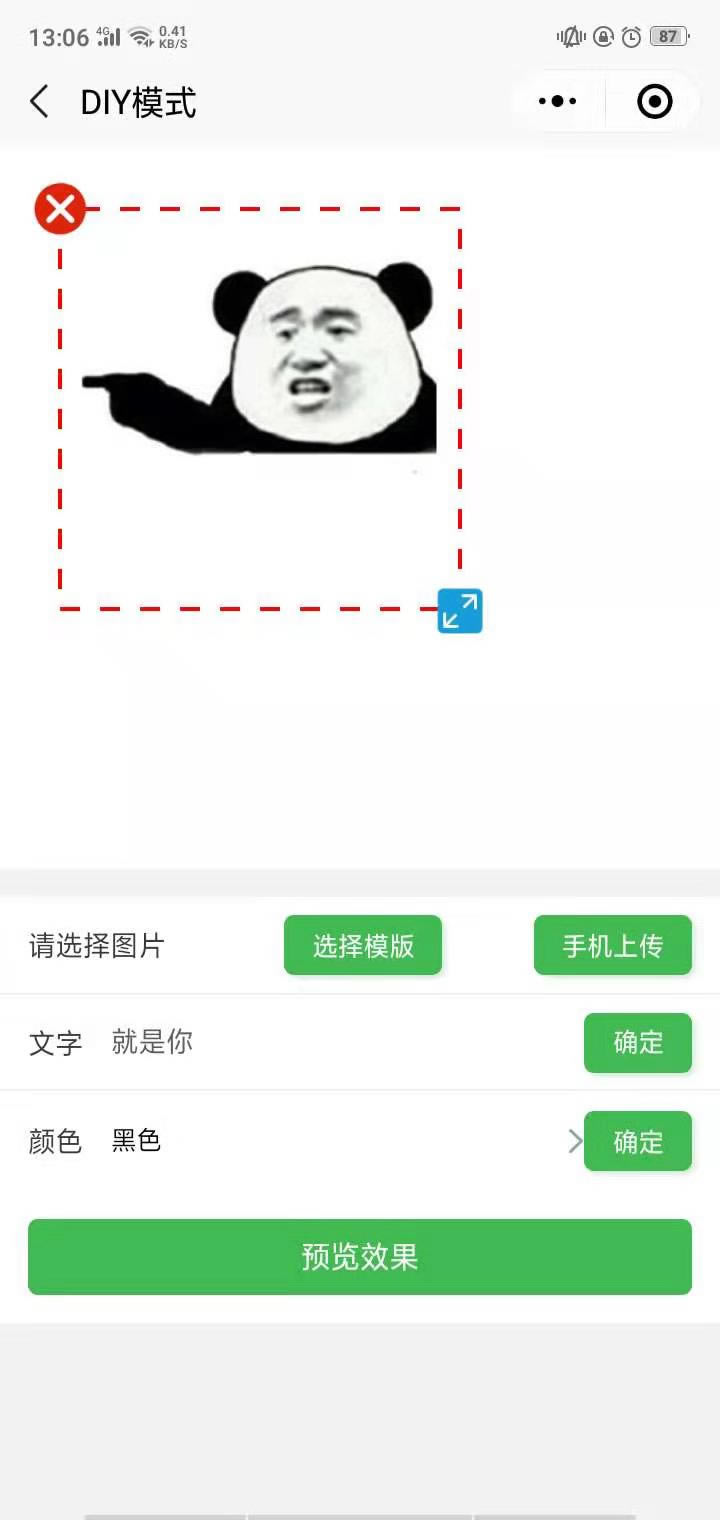The image size is (720, 1520).
Task: Close the mini program with circle icon
Action: point(655,102)
